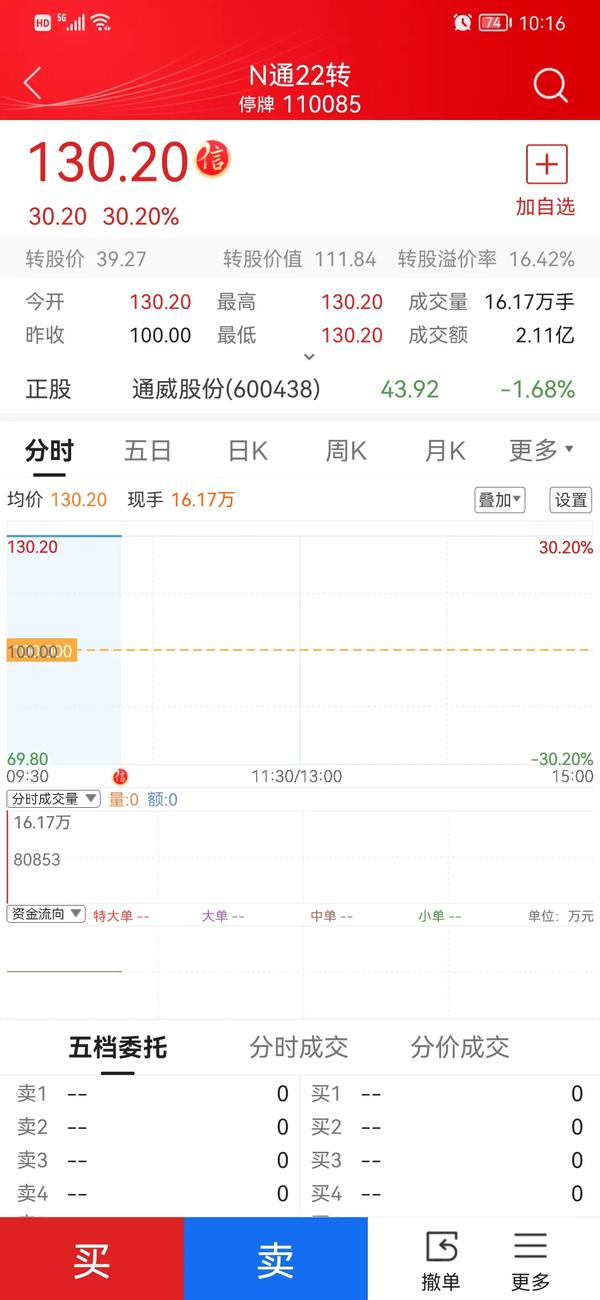Viewport: 600px width, 1300px height.
Task: Switch to the 分价成交 tab
Action: pyautogui.click(x=460, y=1047)
